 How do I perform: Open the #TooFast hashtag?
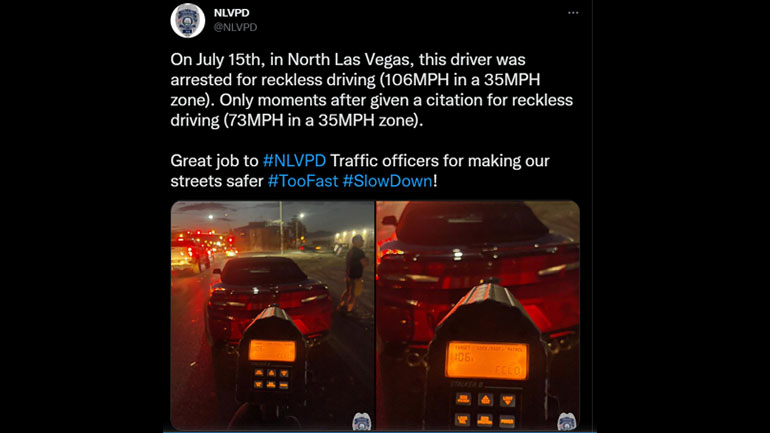302,181
